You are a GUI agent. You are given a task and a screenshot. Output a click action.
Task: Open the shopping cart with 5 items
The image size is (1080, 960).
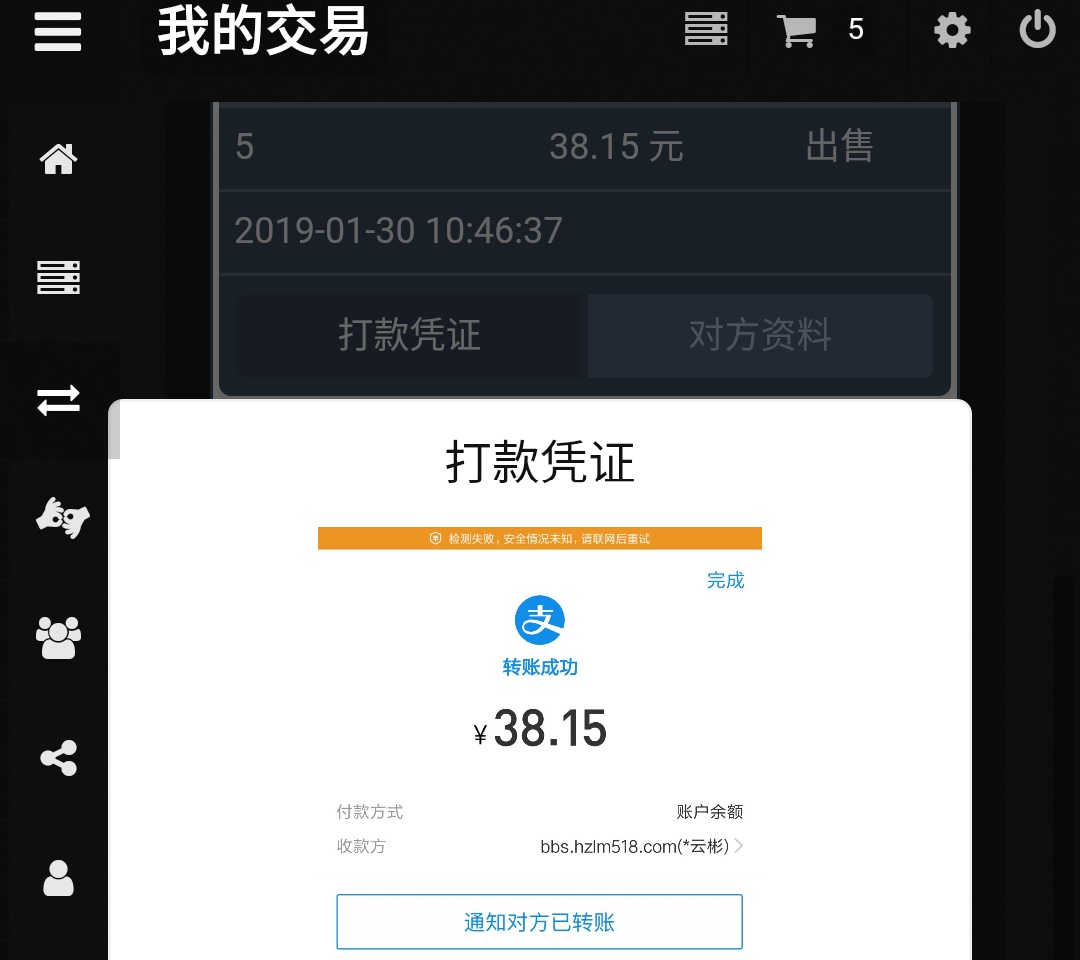click(797, 30)
